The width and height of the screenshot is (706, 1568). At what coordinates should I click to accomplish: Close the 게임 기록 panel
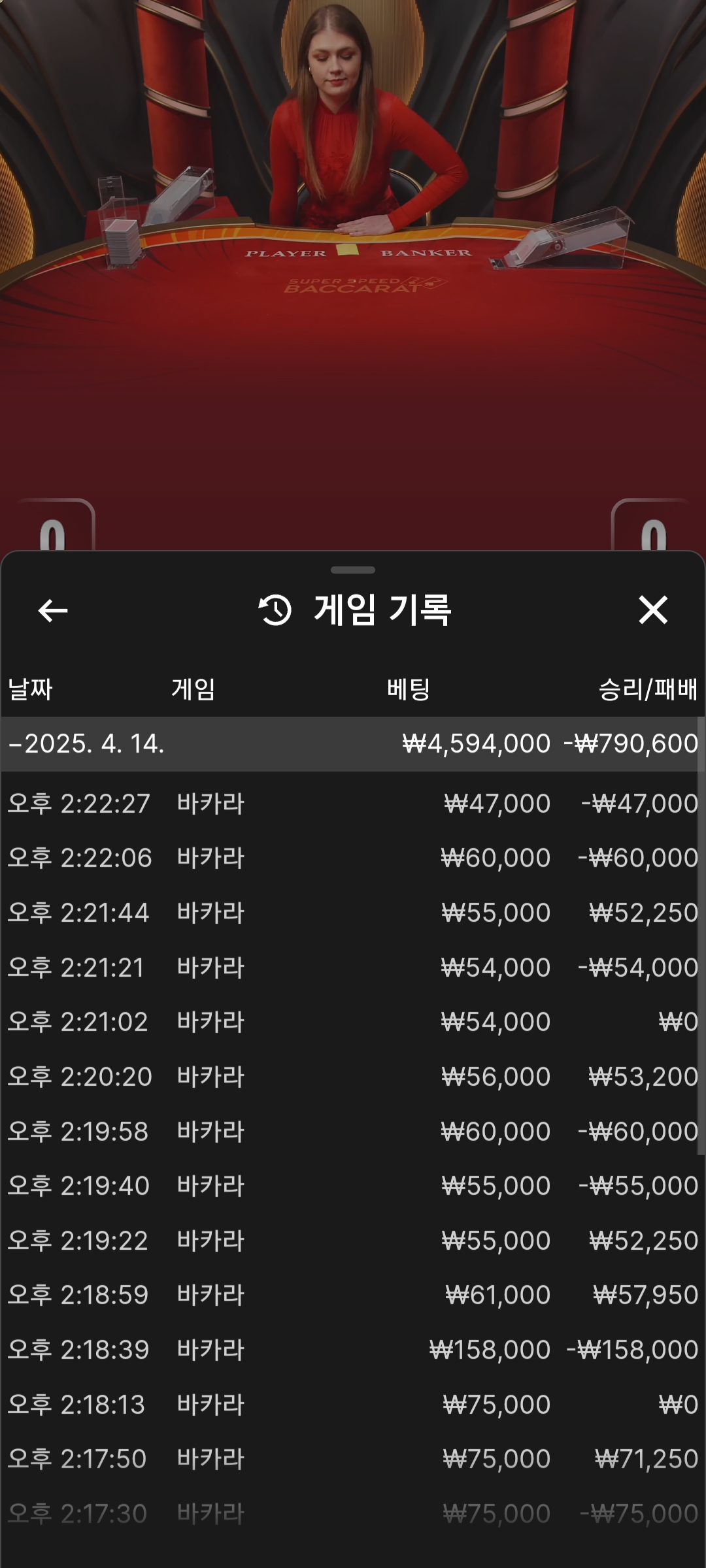652,610
